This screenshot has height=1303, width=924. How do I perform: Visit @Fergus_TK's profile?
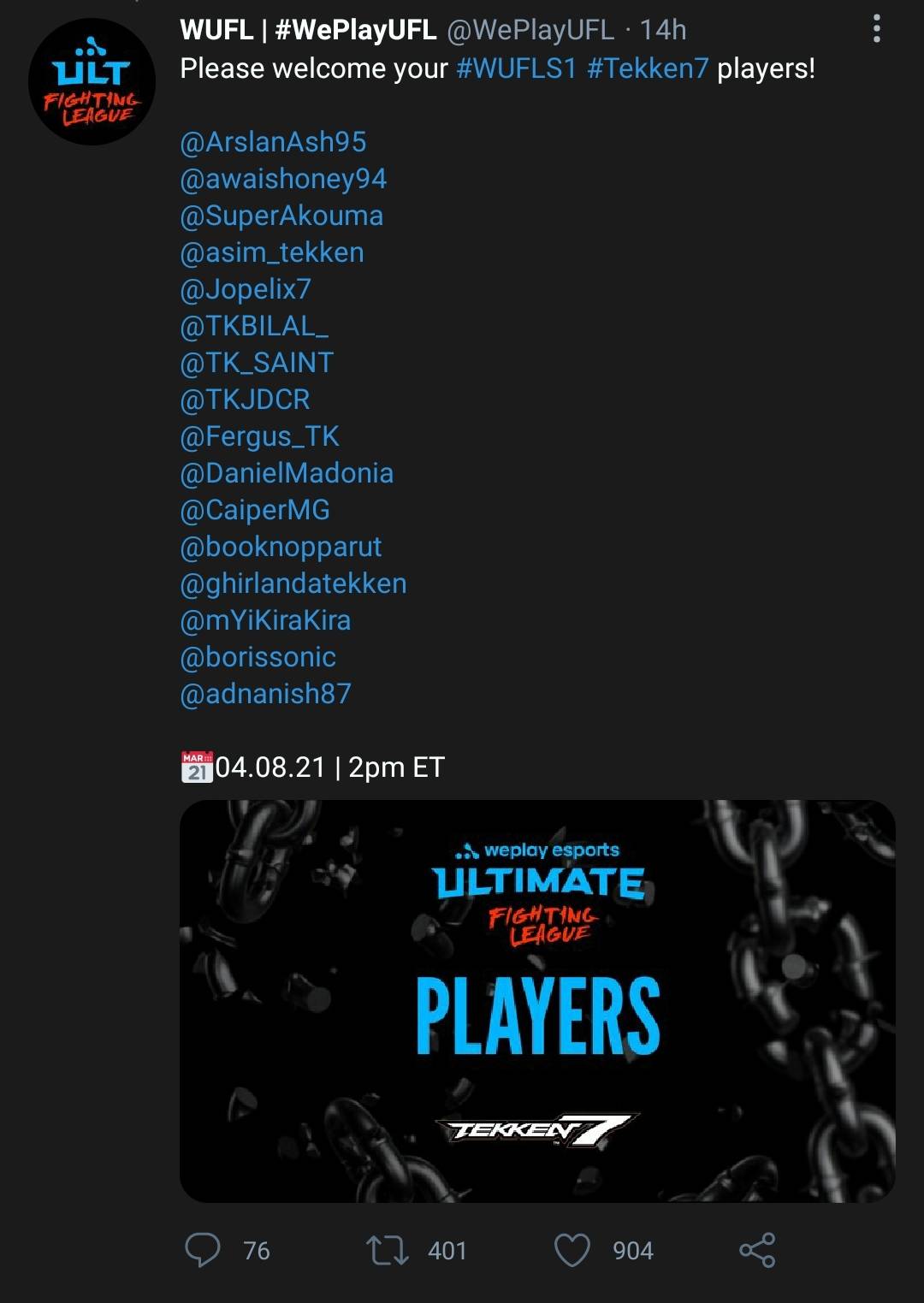pos(259,436)
